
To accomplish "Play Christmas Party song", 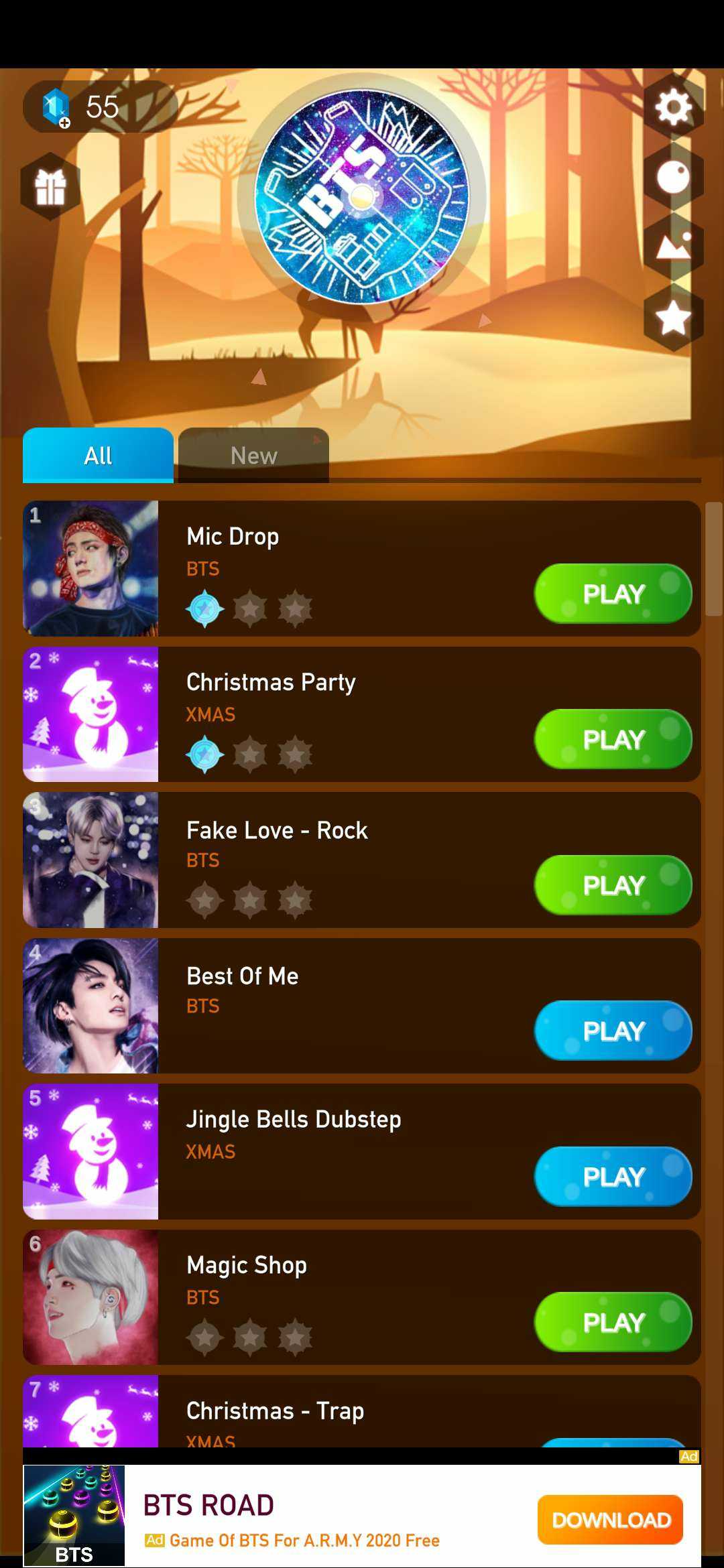I will 613,739.
